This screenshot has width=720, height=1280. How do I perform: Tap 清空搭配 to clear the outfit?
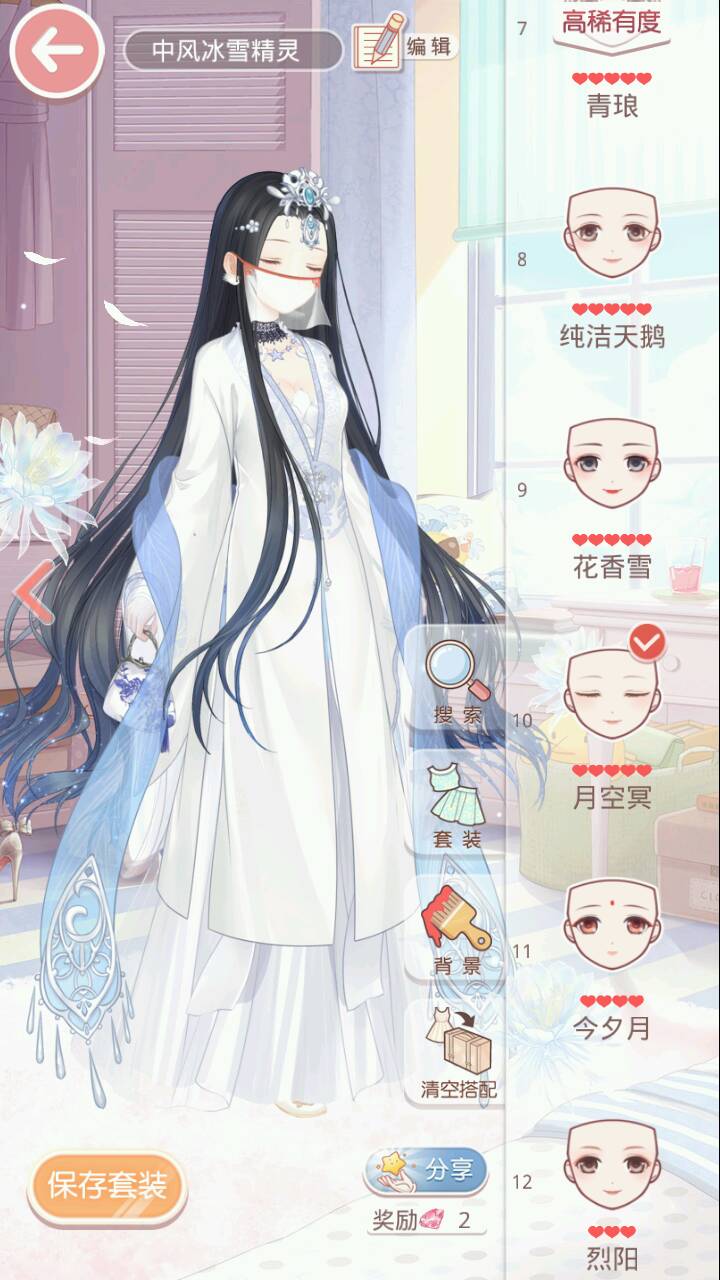coord(458,1052)
